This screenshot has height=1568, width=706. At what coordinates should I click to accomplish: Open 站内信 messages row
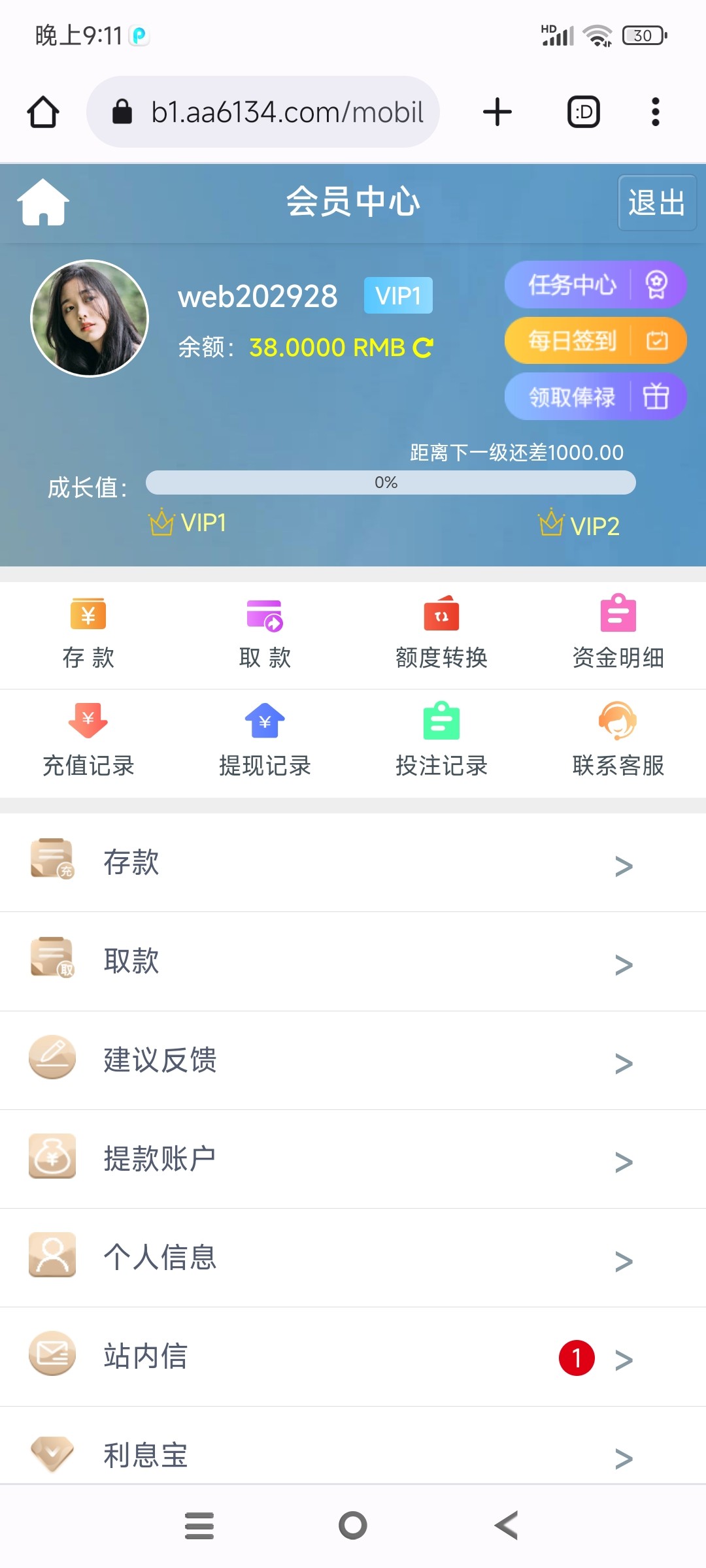(353, 1356)
